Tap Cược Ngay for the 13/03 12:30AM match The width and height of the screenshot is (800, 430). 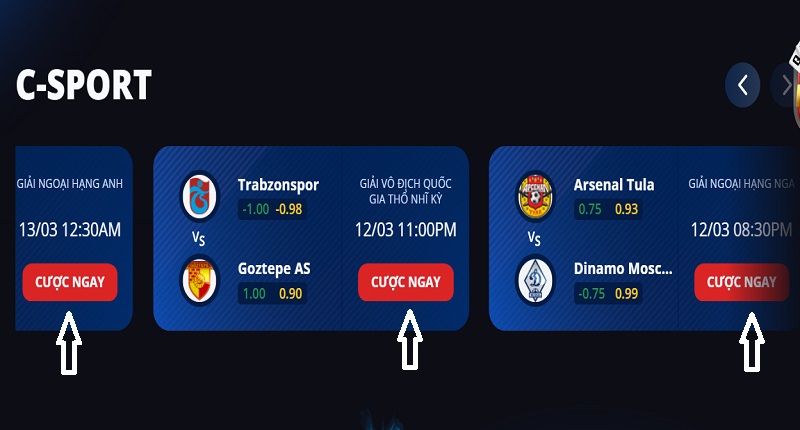click(x=70, y=282)
